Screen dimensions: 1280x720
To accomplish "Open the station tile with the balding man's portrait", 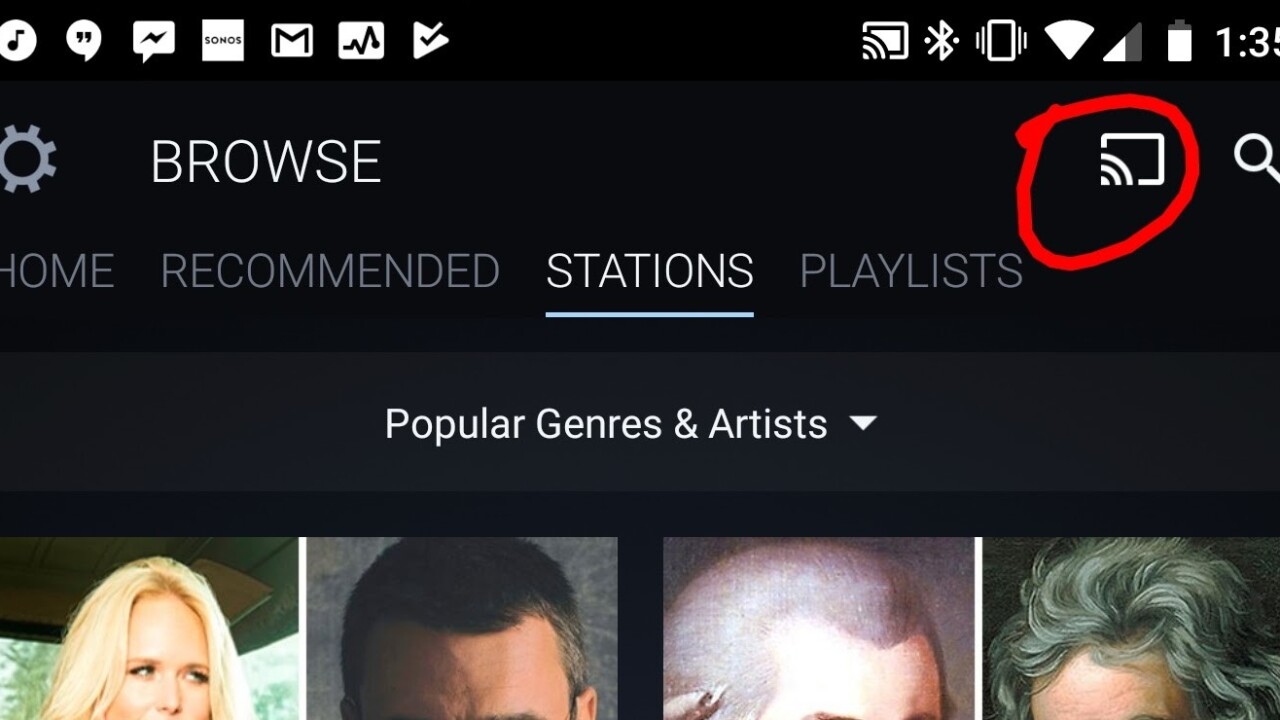I will [x=818, y=630].
